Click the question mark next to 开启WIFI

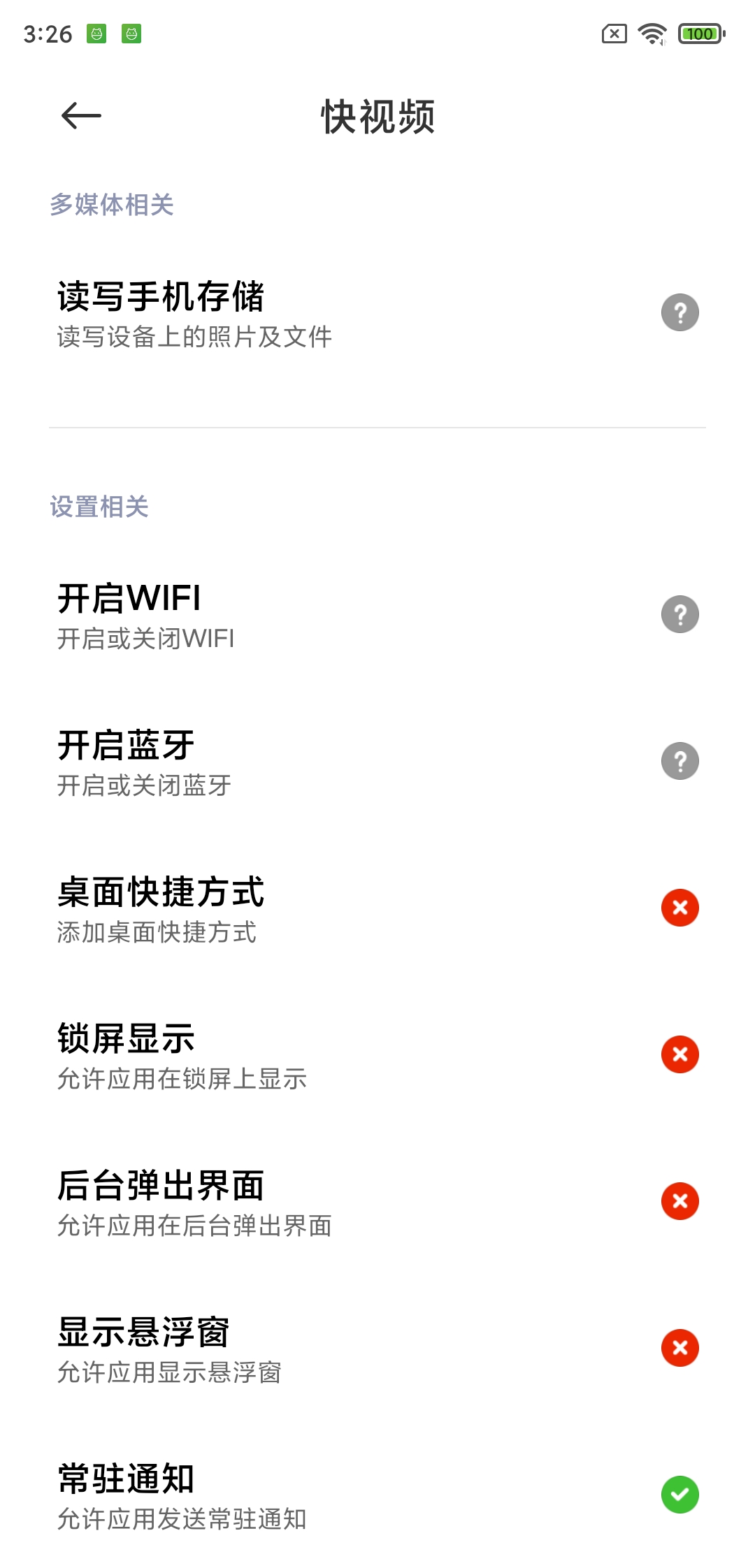pos(679,615)
